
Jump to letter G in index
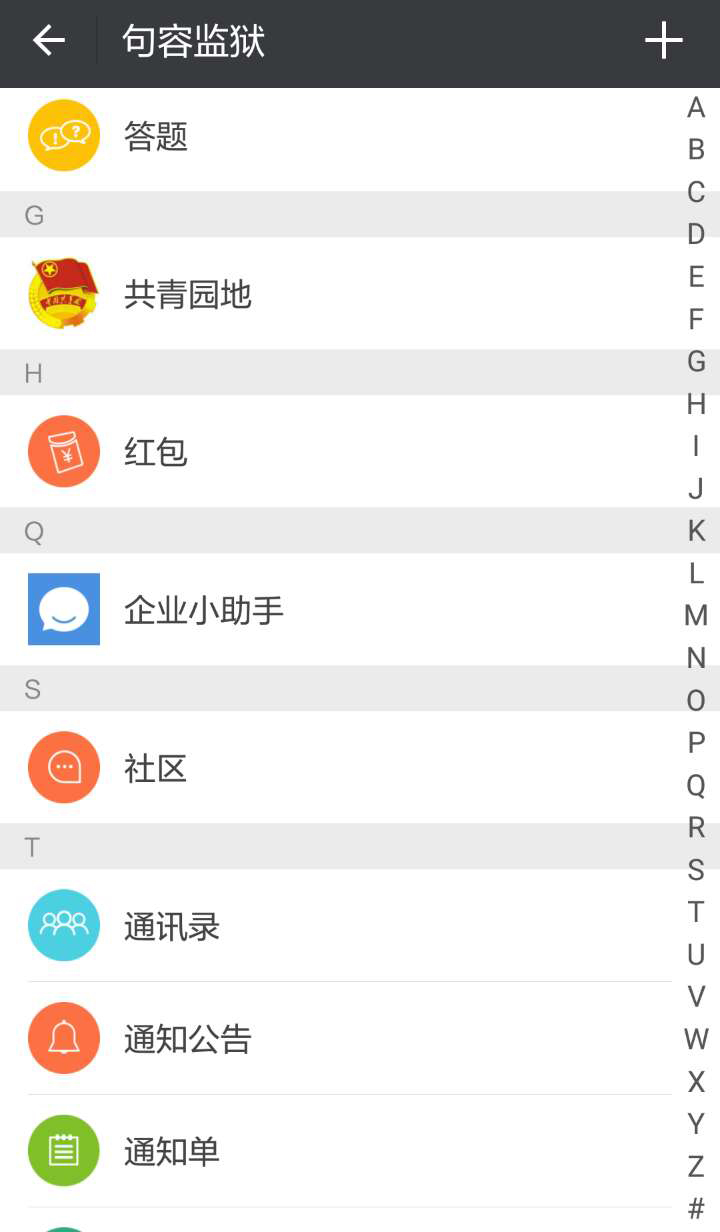point(696,361)
